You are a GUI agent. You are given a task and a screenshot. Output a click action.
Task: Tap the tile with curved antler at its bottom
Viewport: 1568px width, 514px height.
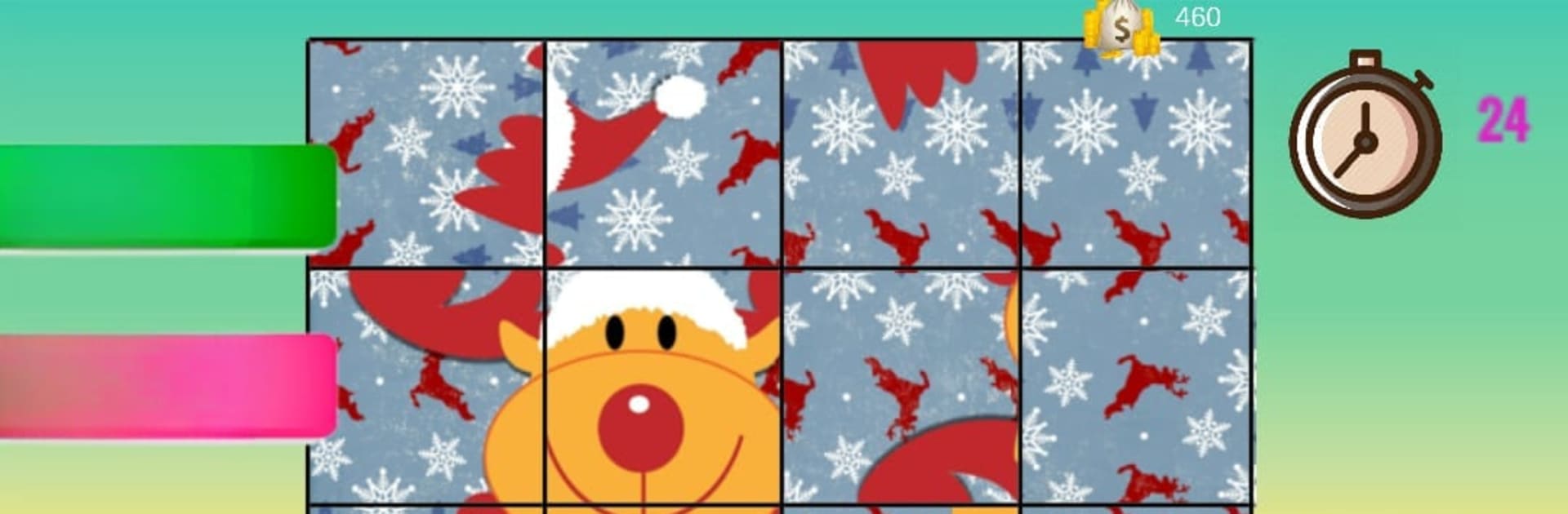coord(901,385)
